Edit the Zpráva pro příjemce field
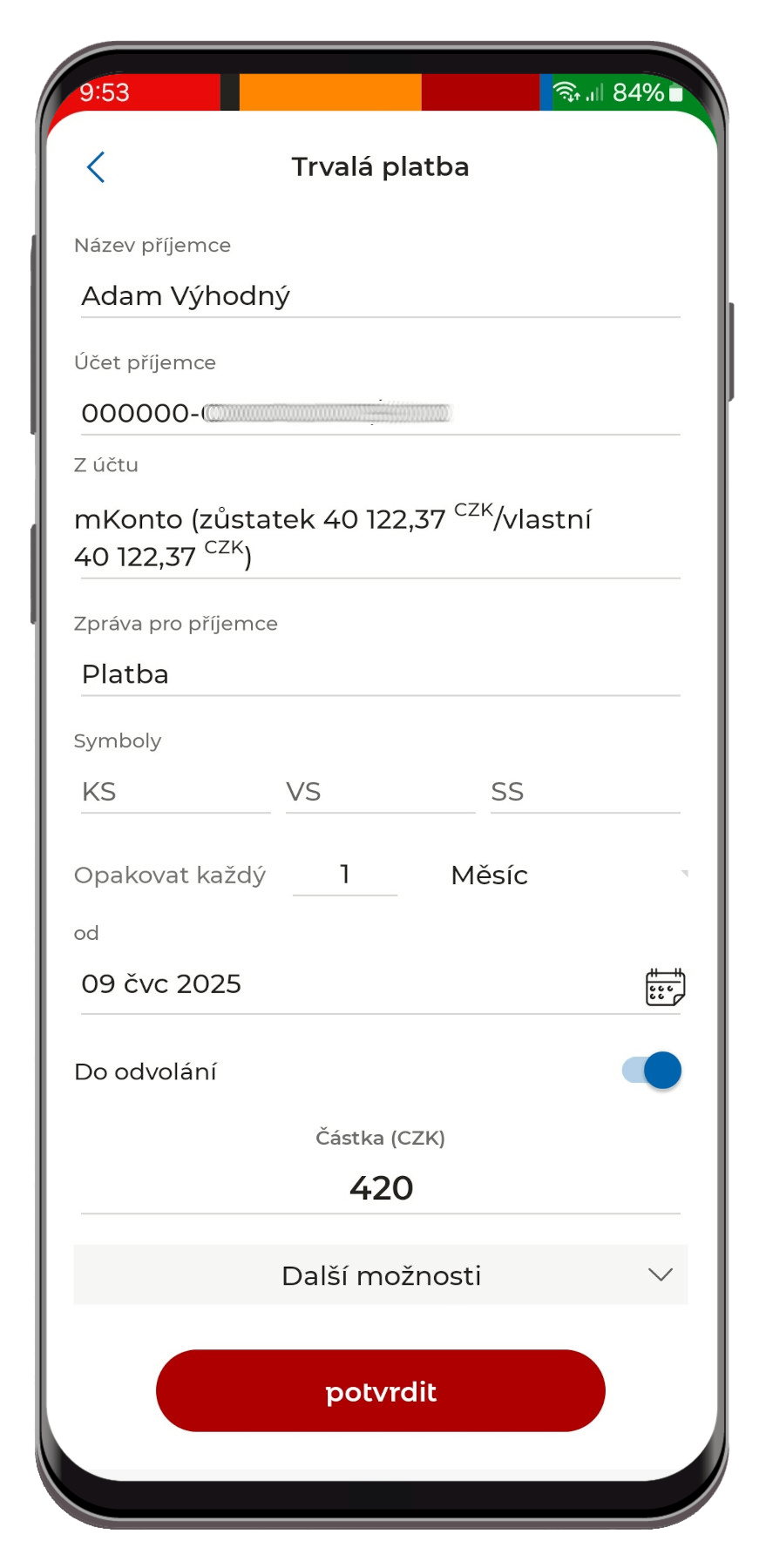The width and height of the screenshot is (766, 1568). 380,674
